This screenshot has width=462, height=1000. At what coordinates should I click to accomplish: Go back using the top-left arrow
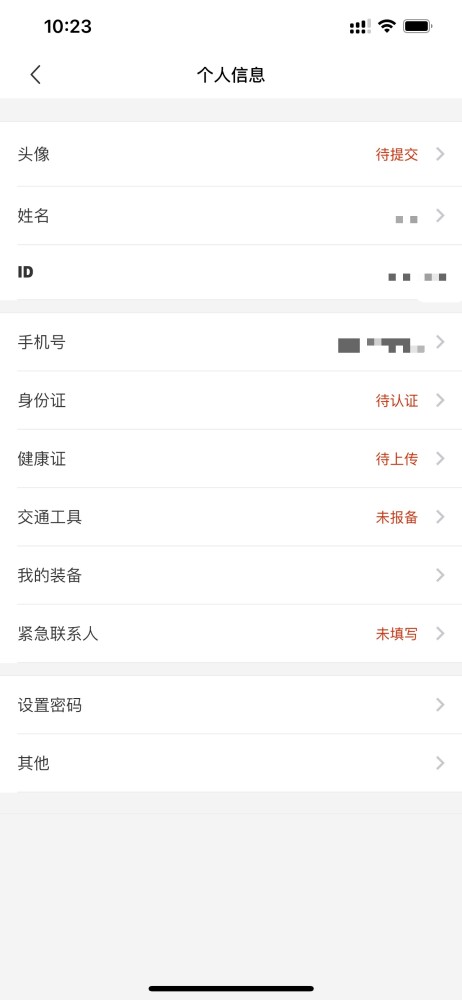coord(36,75)
